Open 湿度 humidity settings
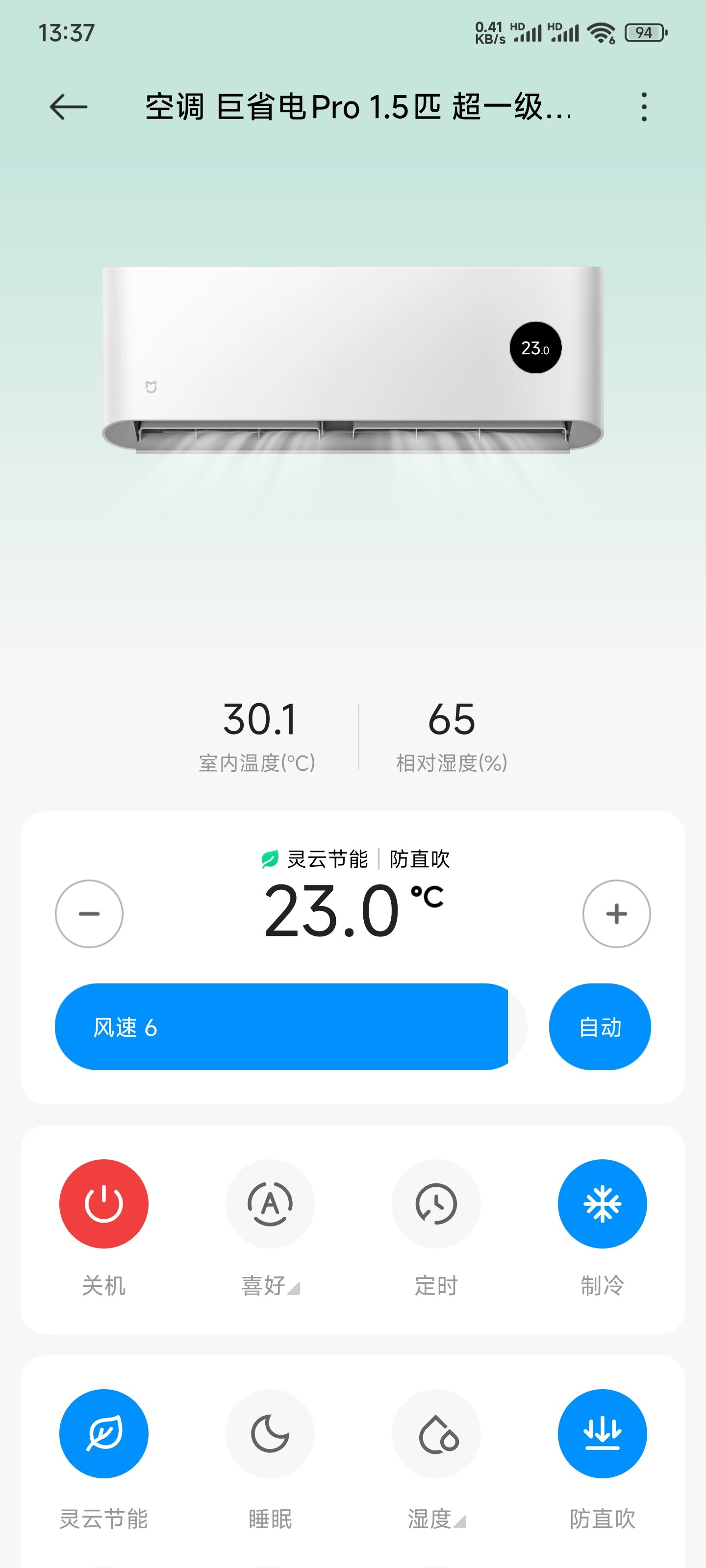Image resolution: width=706 pixels, height=1568 pixels. coord(436,1433)
